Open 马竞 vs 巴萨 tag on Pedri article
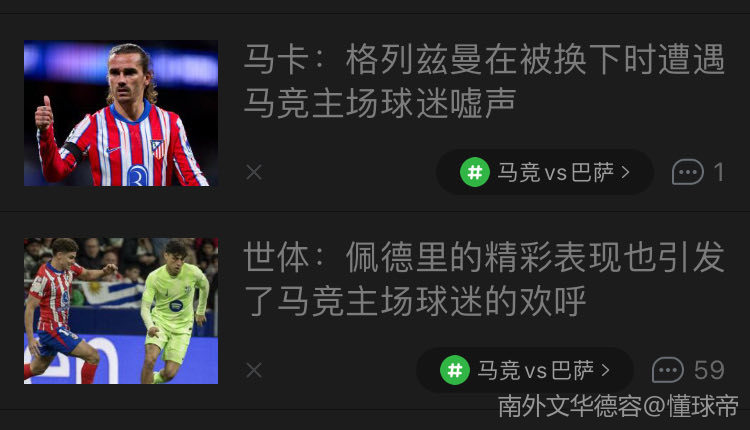750x430 pixels. 525,370
